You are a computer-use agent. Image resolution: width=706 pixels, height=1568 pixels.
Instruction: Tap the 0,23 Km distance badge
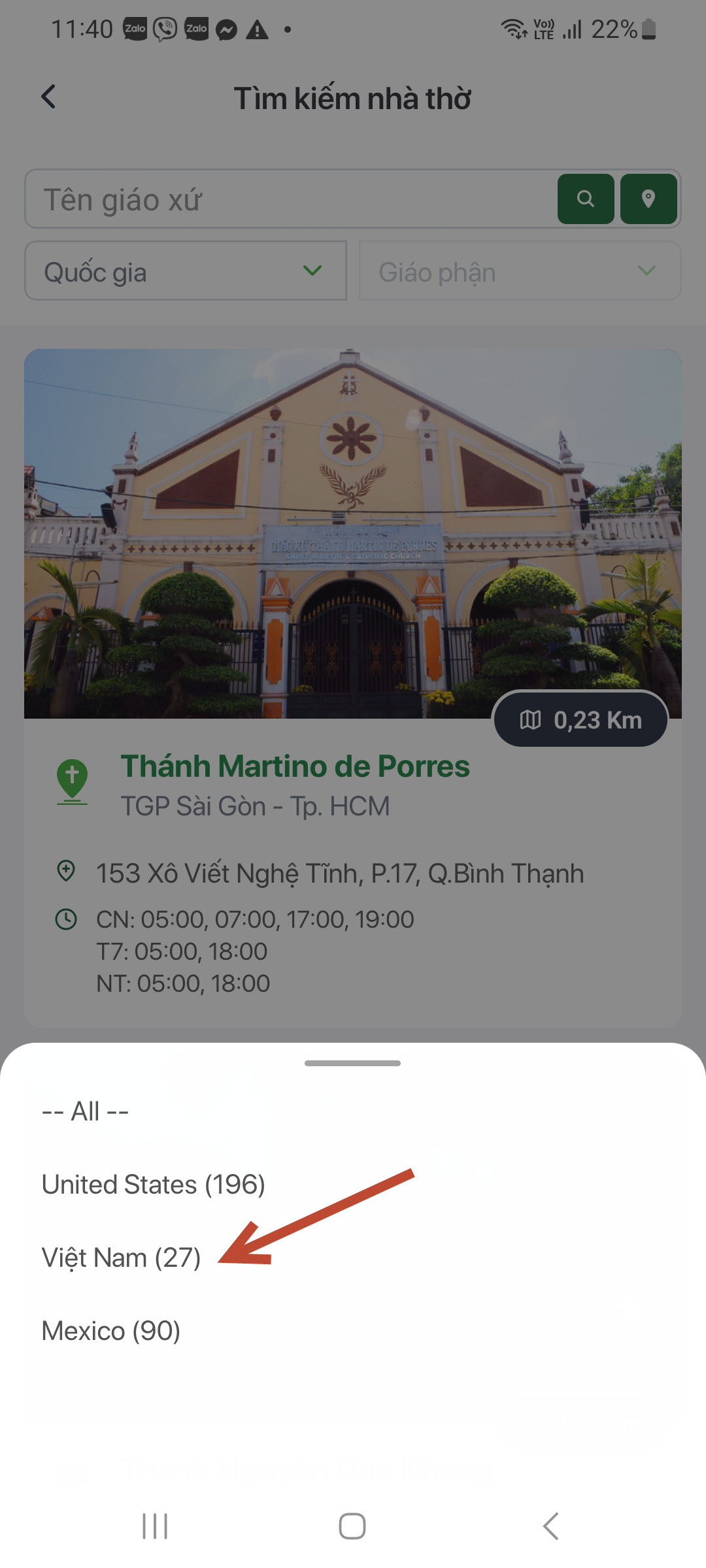pyautogui.click(x=581, y=719)
